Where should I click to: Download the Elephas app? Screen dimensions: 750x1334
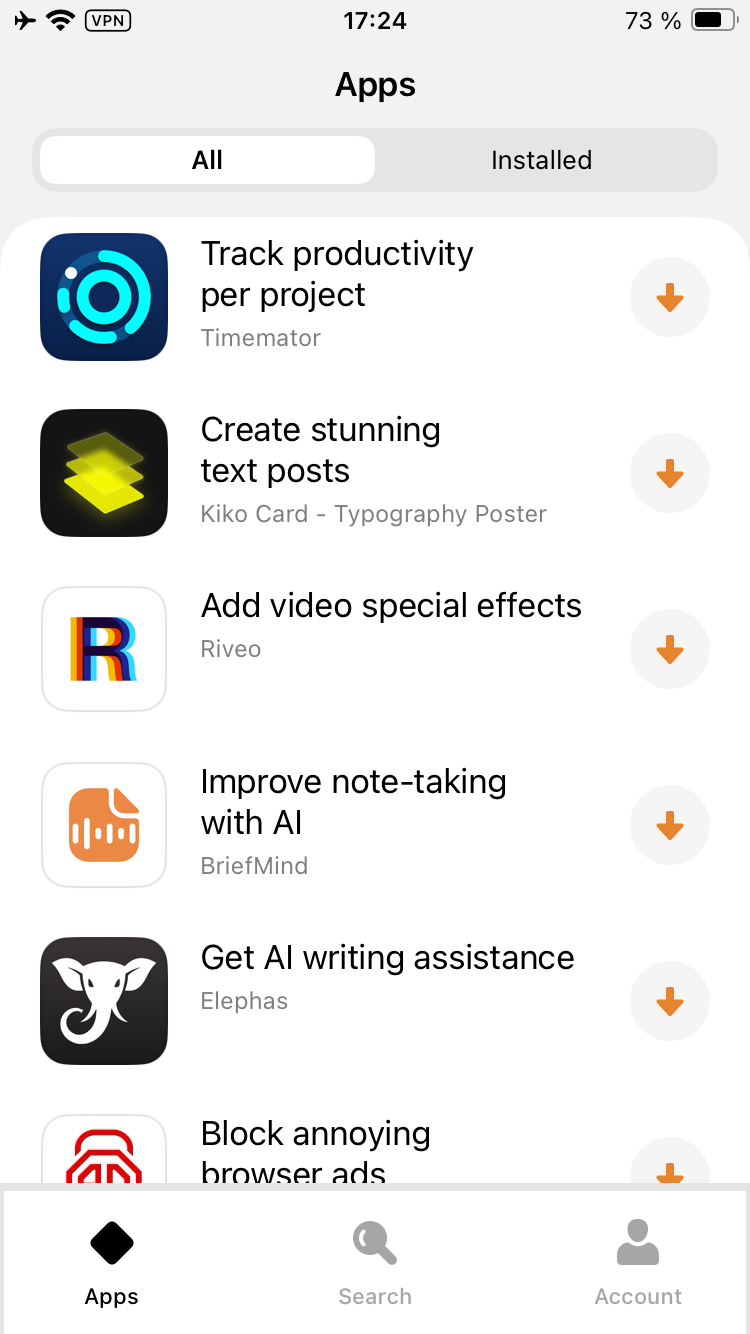coord(669,1001)
